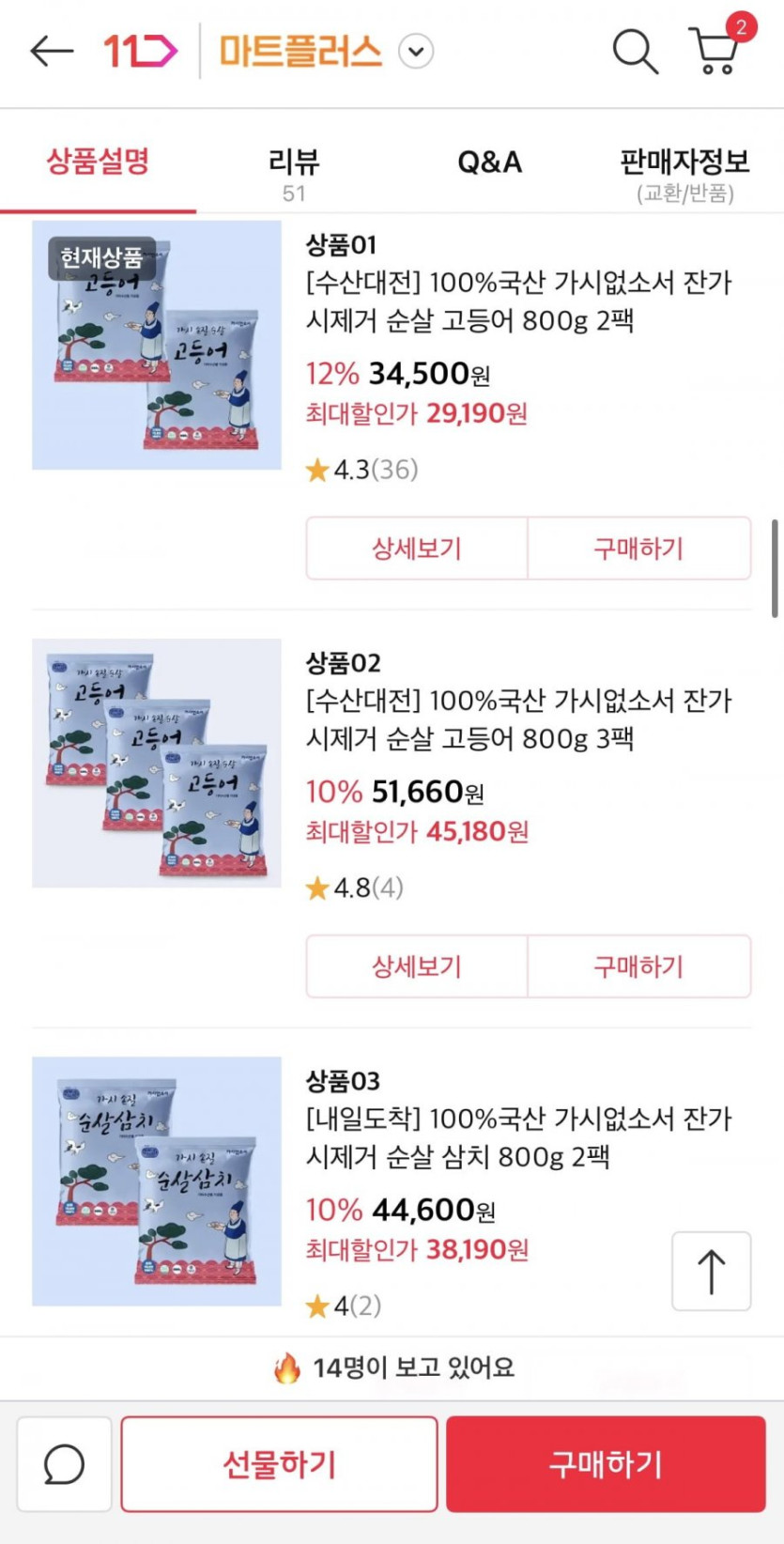View details of 상품01 고등어 2팩
The image size is (784, 1544).
point(417,548)
